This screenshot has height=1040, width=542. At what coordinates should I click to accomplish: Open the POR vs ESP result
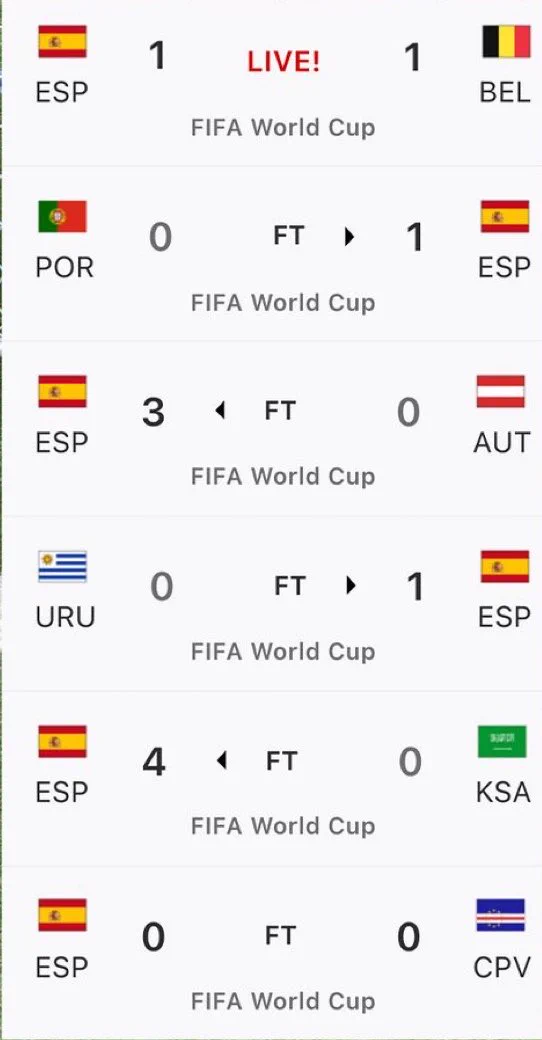point(272,253)
